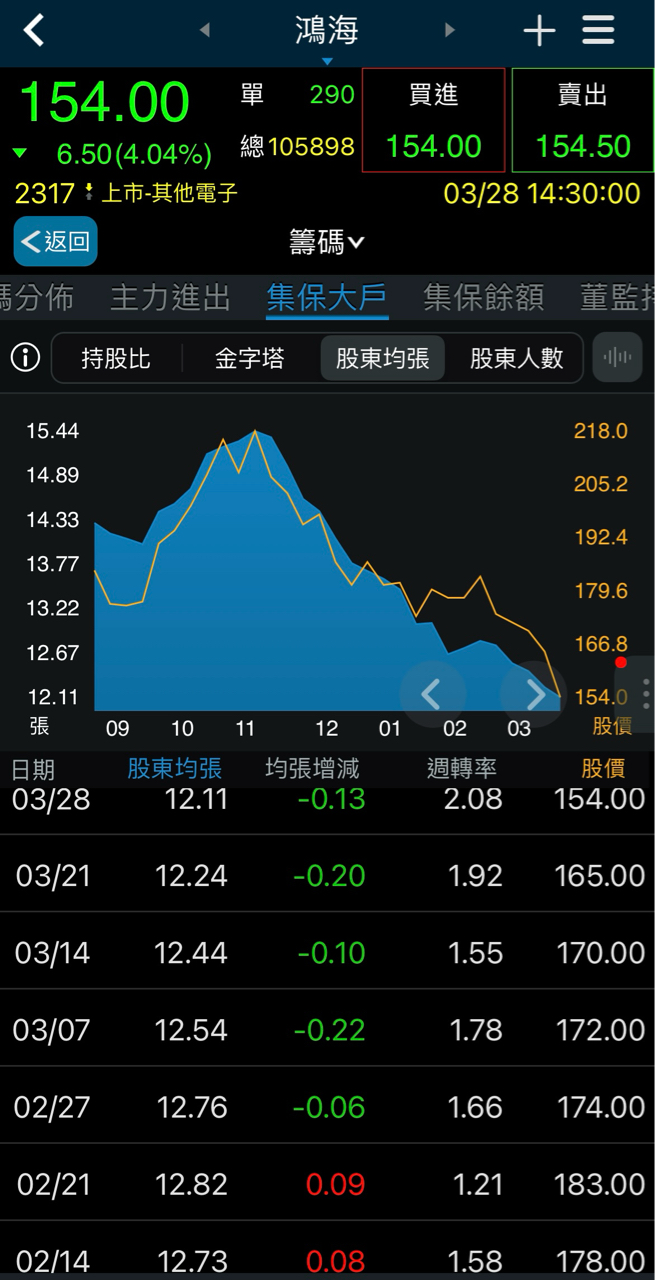
Task: Tap the 買進 buy button
Action: coord(433,121)
